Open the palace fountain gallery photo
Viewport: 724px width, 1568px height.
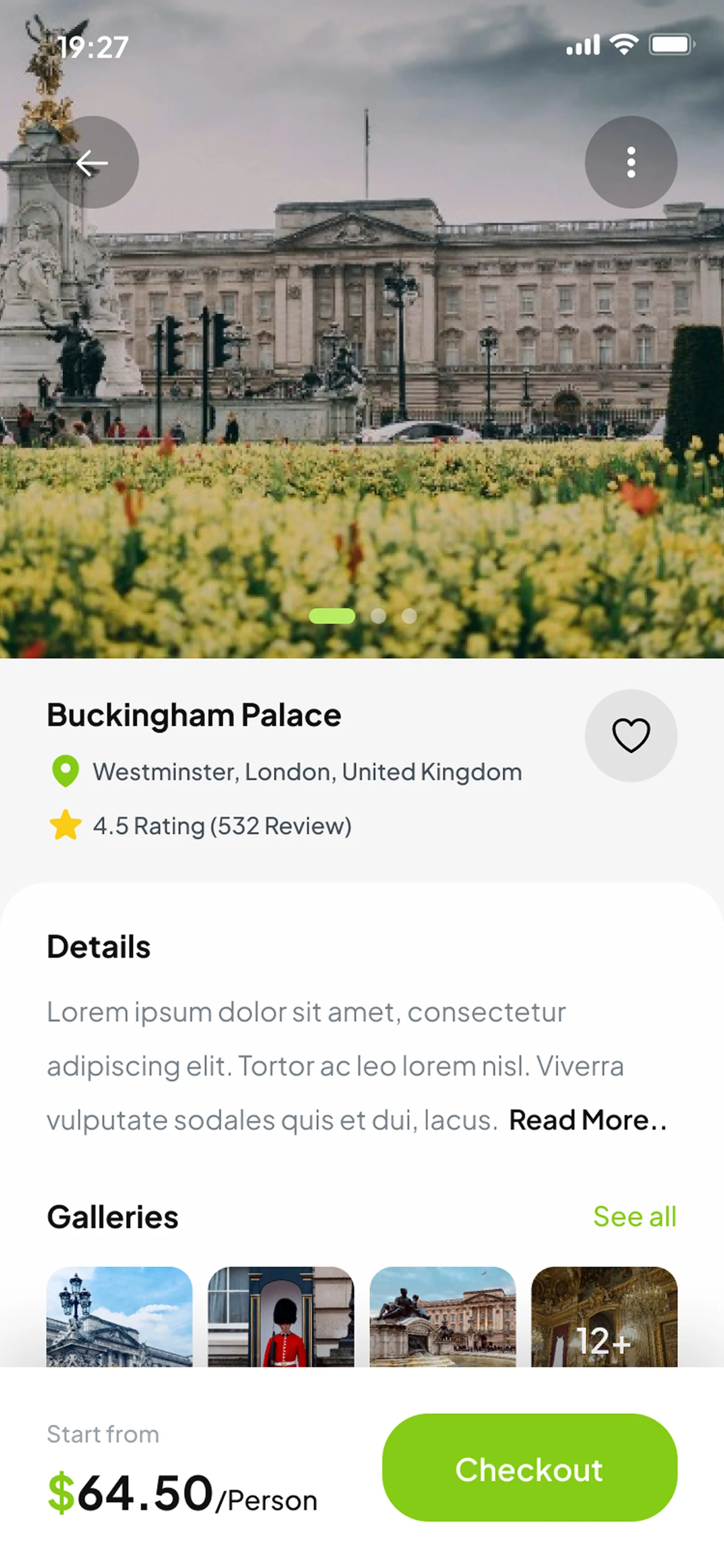click(442, 1316)
